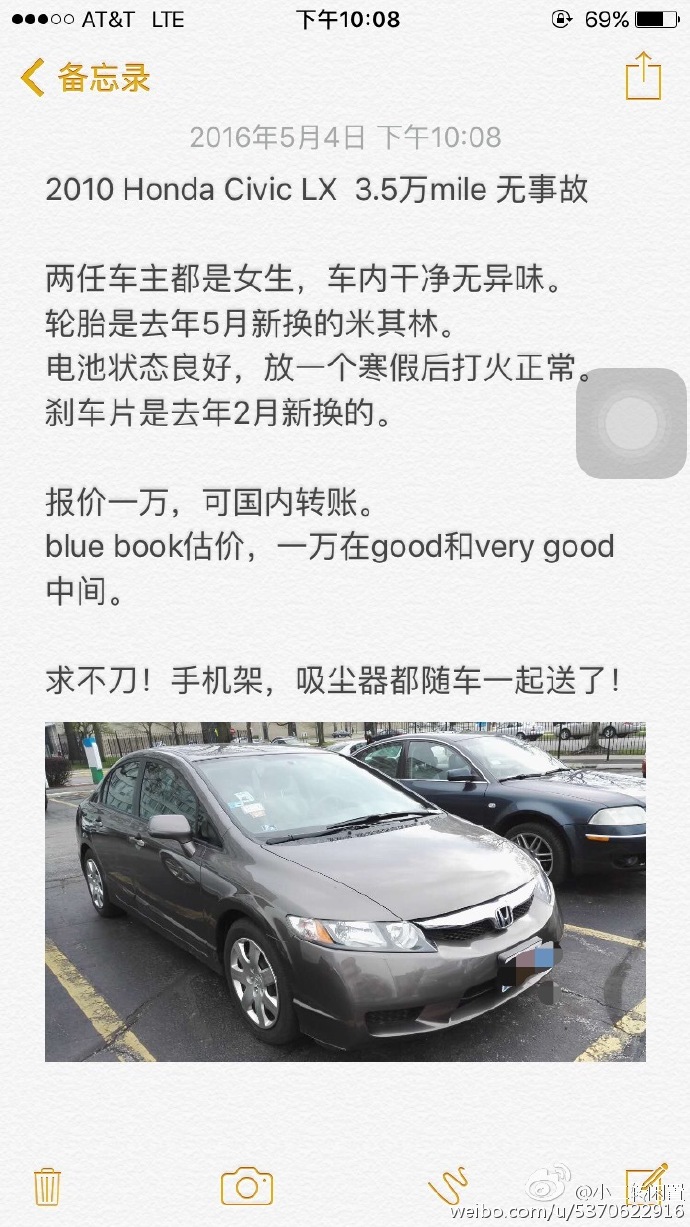Open the sketch drawing tool
The width and height of the screenshot is (690, 1227).
[447, 1186]
